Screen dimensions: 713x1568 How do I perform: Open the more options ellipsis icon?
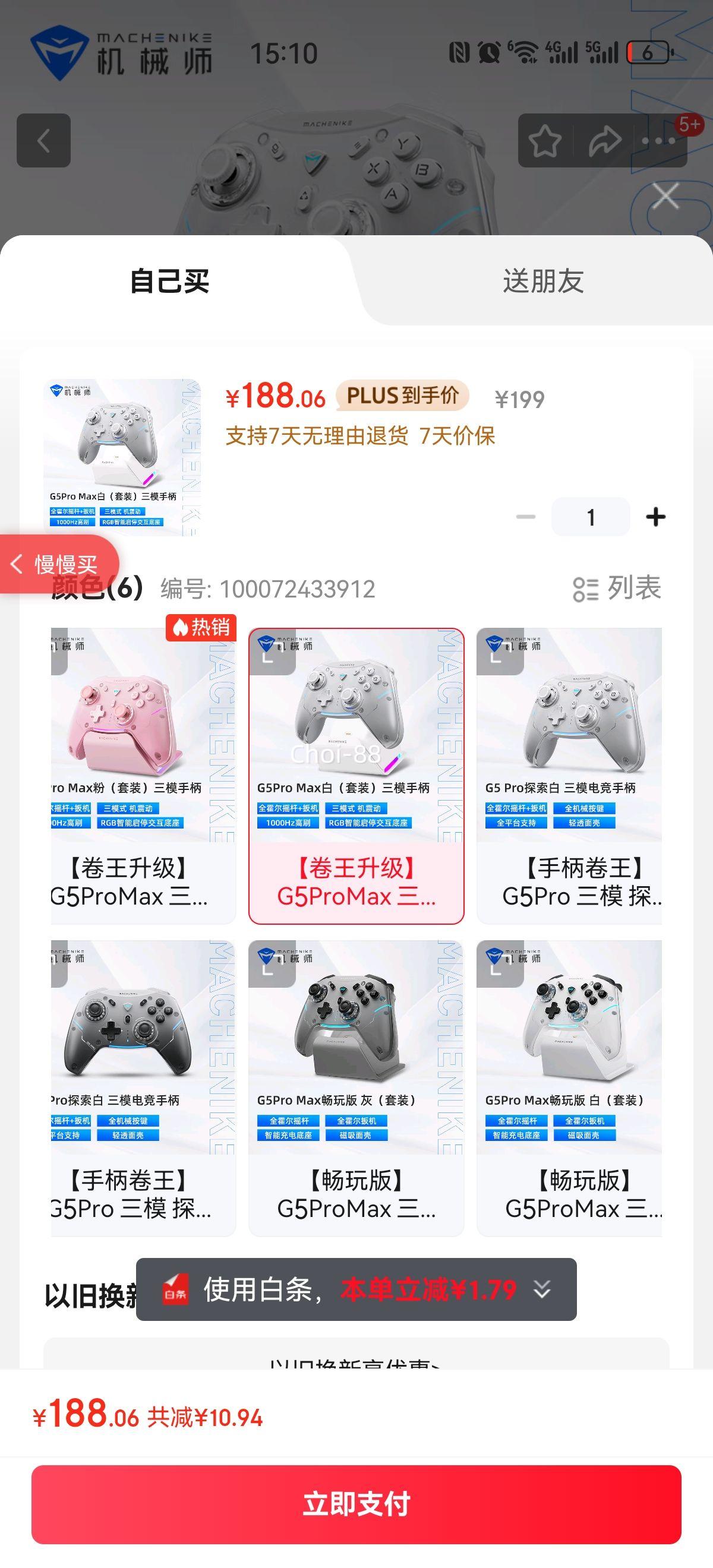[660, 141]
